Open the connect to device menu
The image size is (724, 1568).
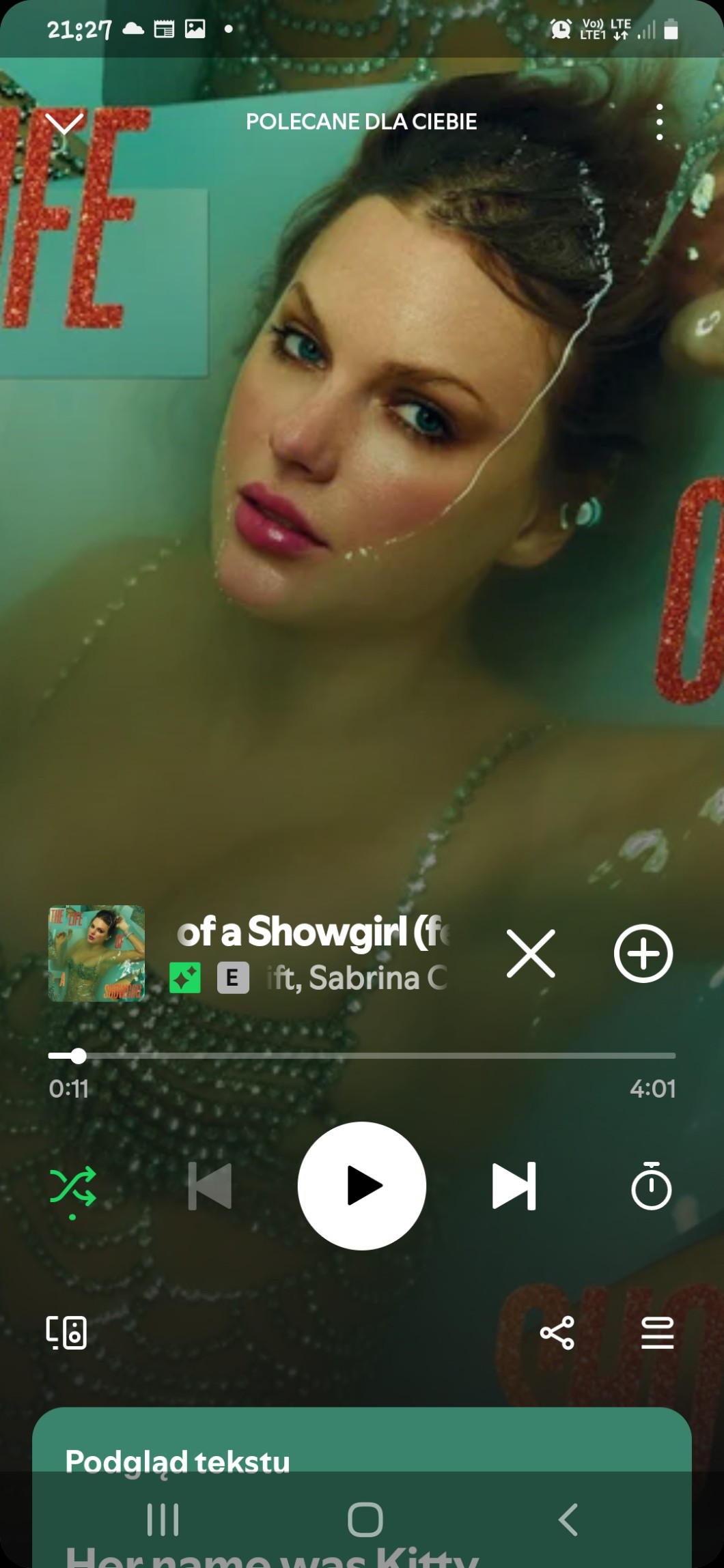[66, 1332]
